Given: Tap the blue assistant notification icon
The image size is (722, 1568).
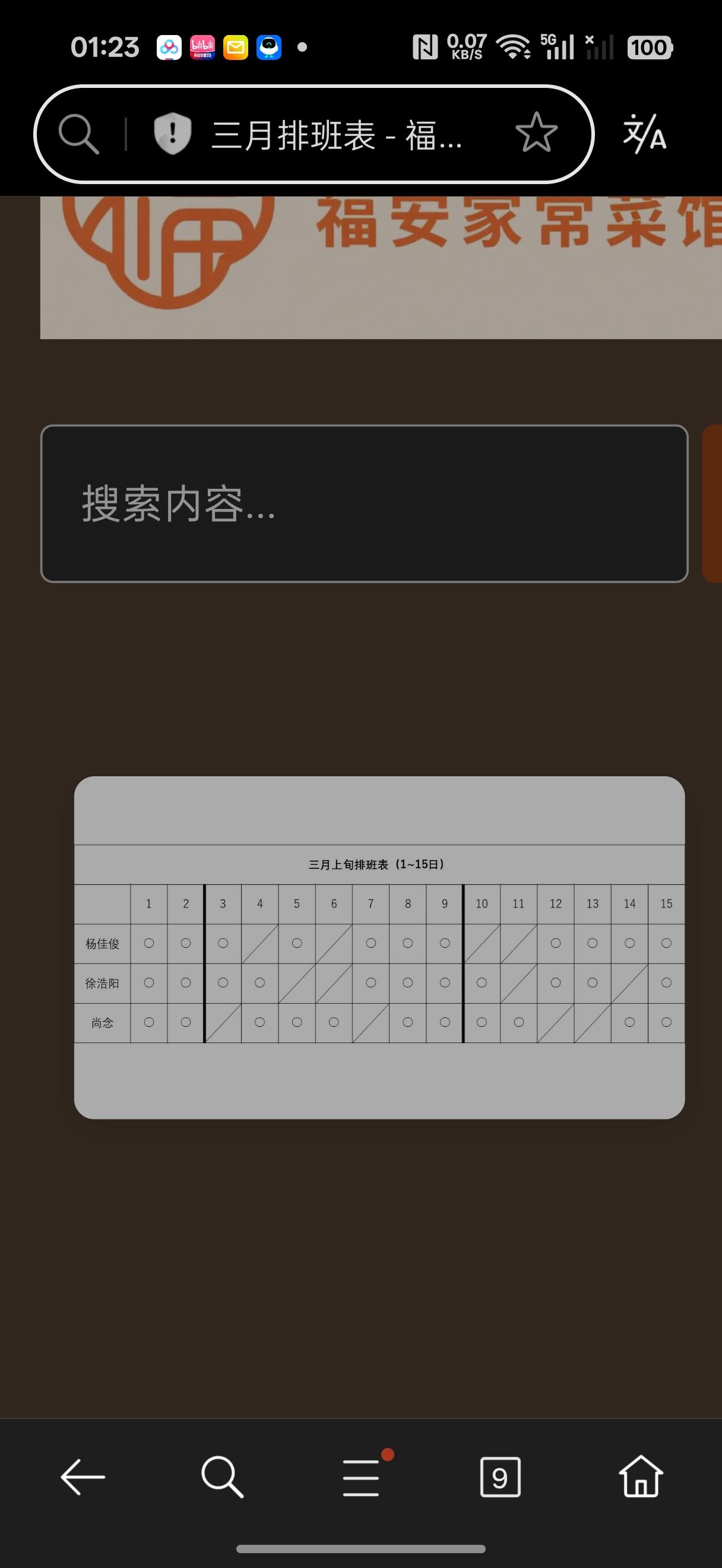Looking at the screenshot, I should click(270, 48).
